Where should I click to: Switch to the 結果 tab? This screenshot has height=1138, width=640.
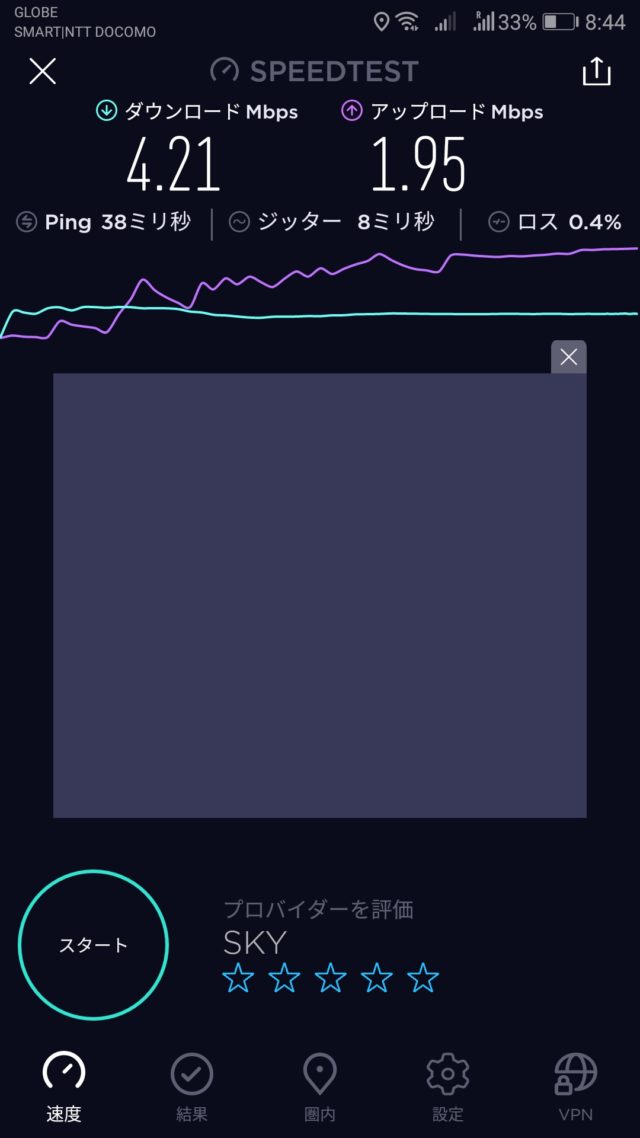pyautogui.click(x=191, y=1086)
